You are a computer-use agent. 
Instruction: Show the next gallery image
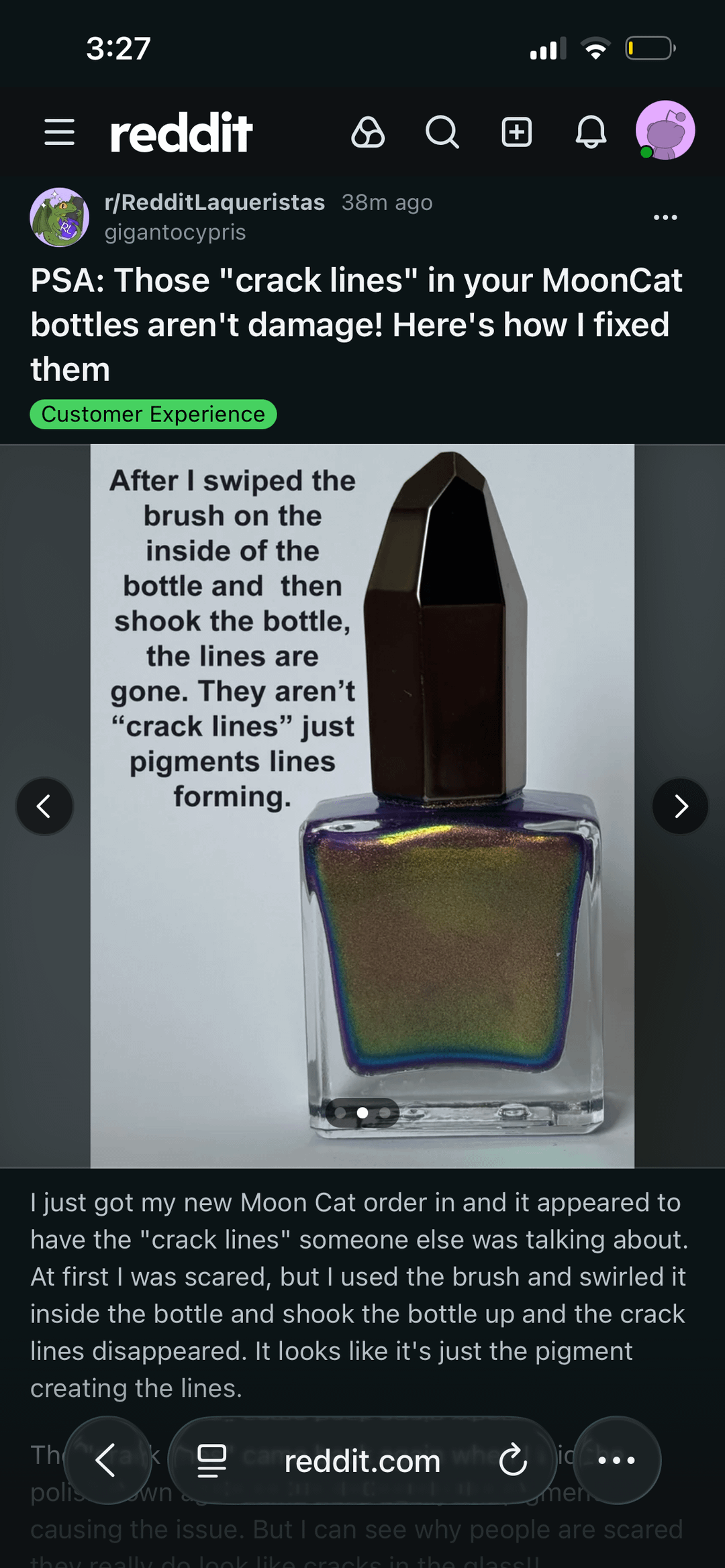pos(680,806)
